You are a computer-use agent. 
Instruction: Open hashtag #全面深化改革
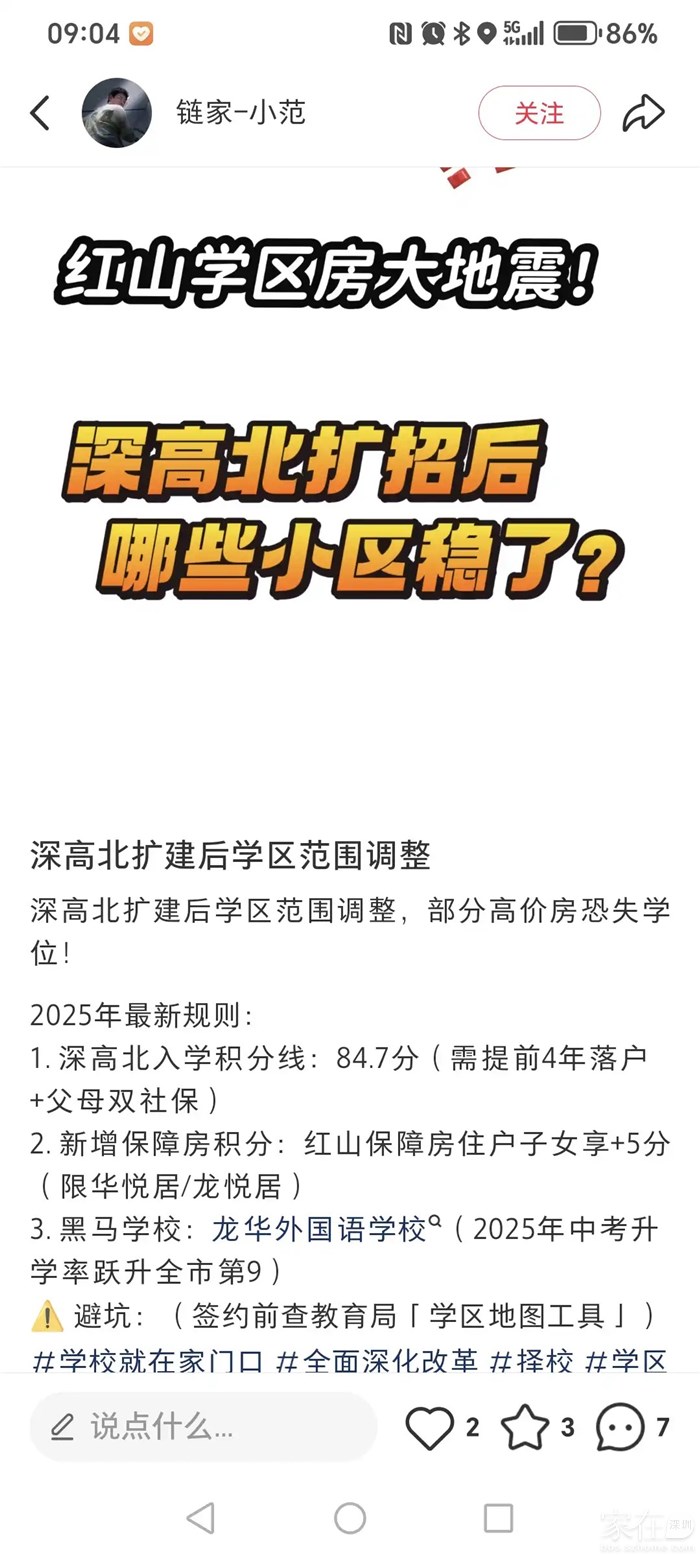tap(376, 1360)
